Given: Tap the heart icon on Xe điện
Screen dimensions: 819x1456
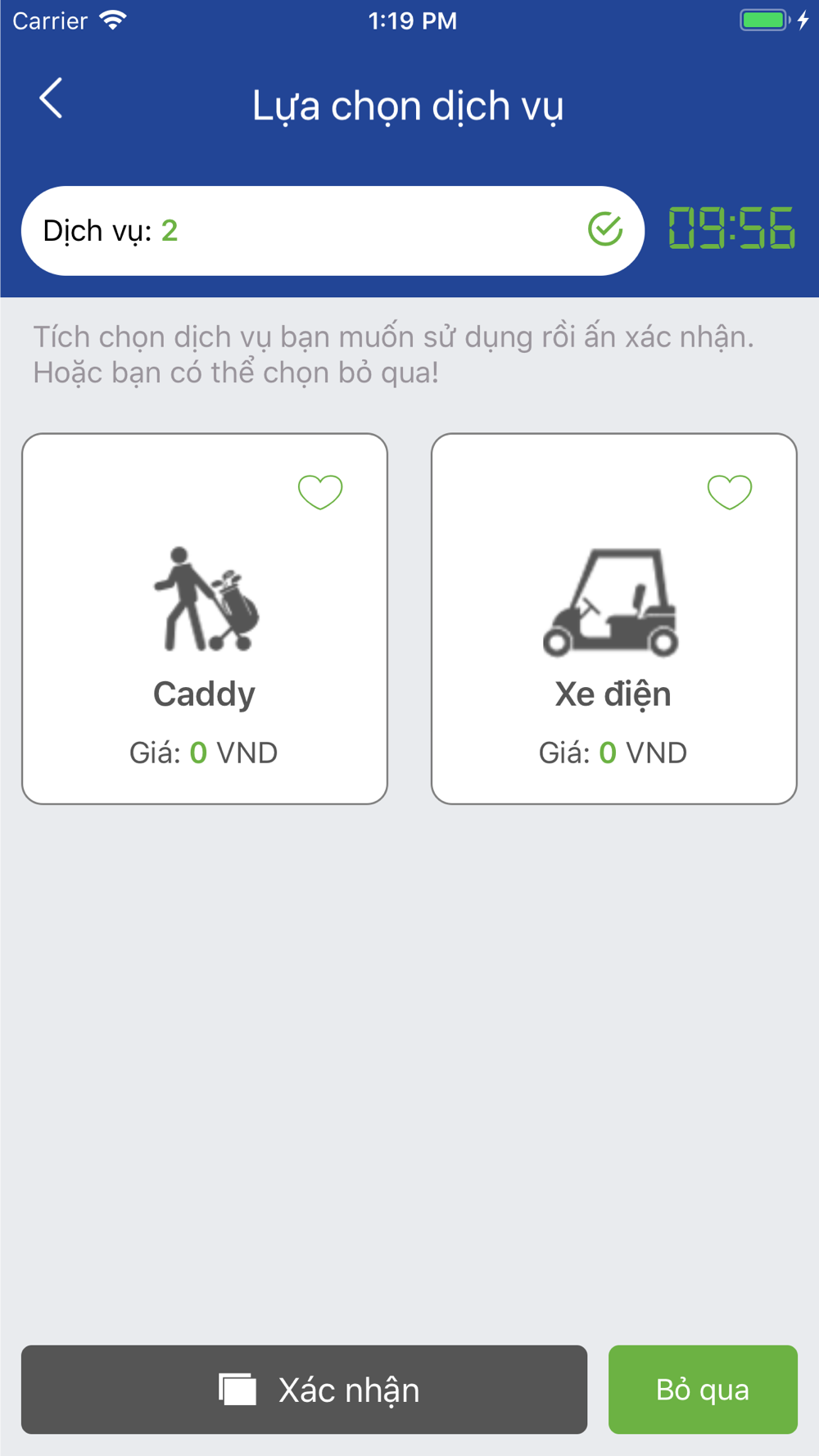Looking at the screenshot, I should pos(730,492).
